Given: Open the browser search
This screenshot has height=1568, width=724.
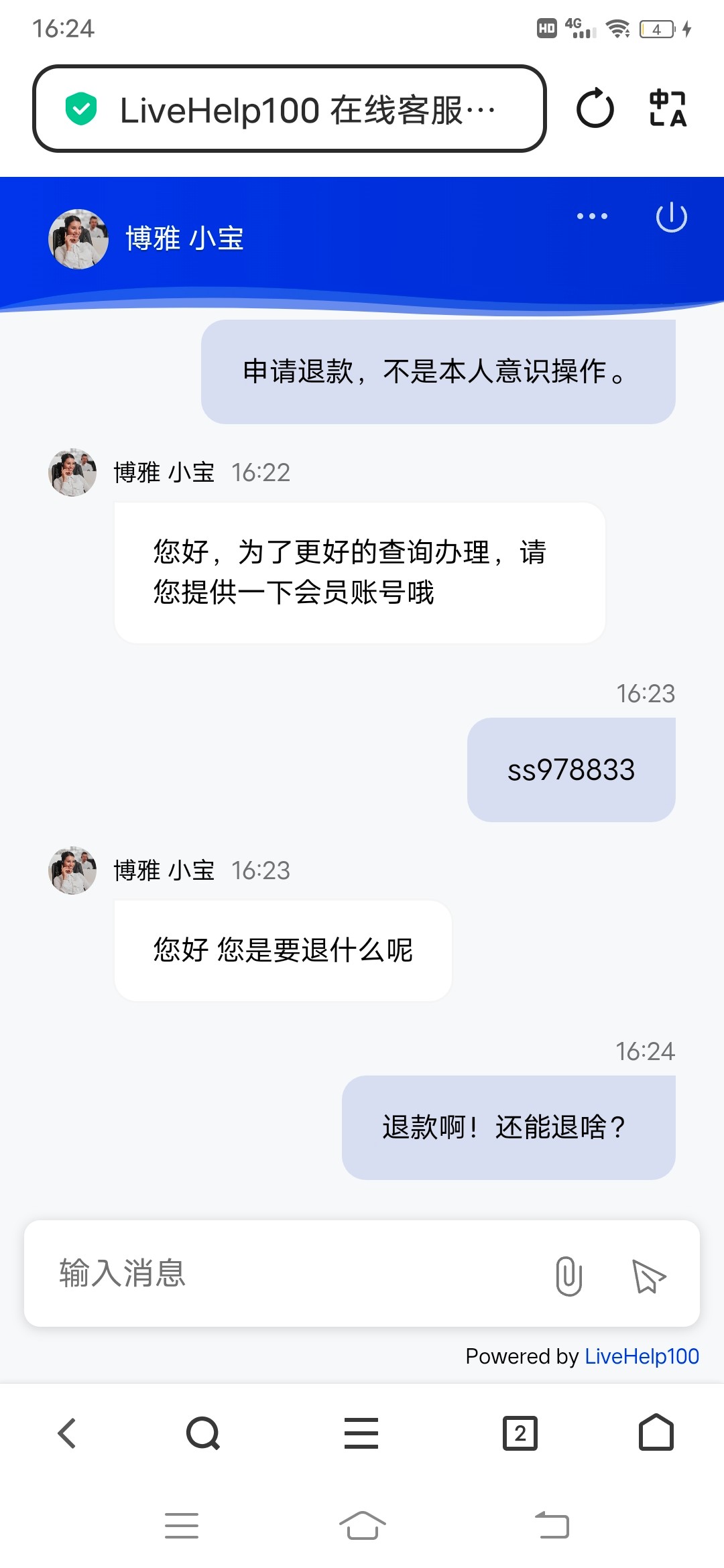Looking at the screenshot, I should point(202,1434).
